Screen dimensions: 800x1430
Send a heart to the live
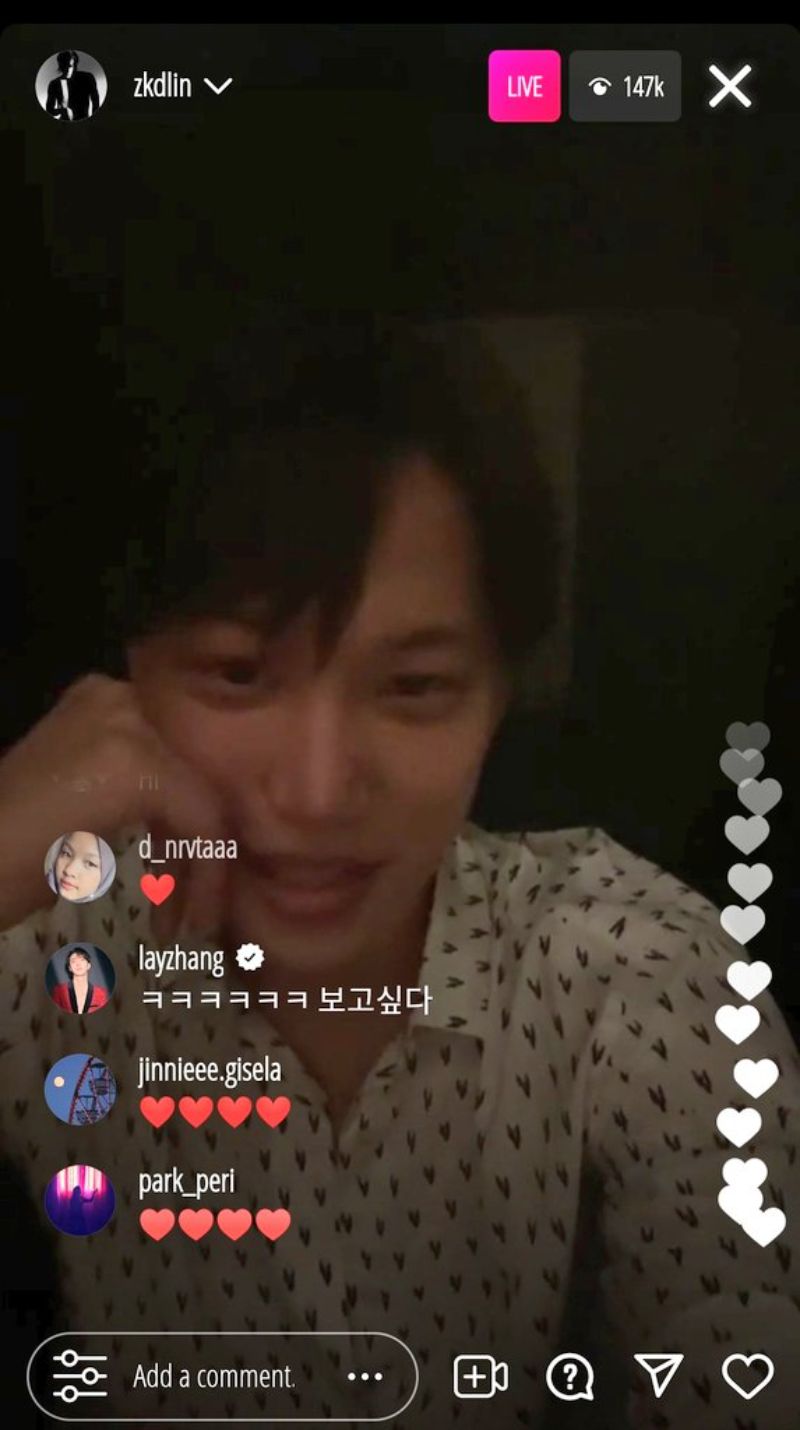[x=748, y=1377]
